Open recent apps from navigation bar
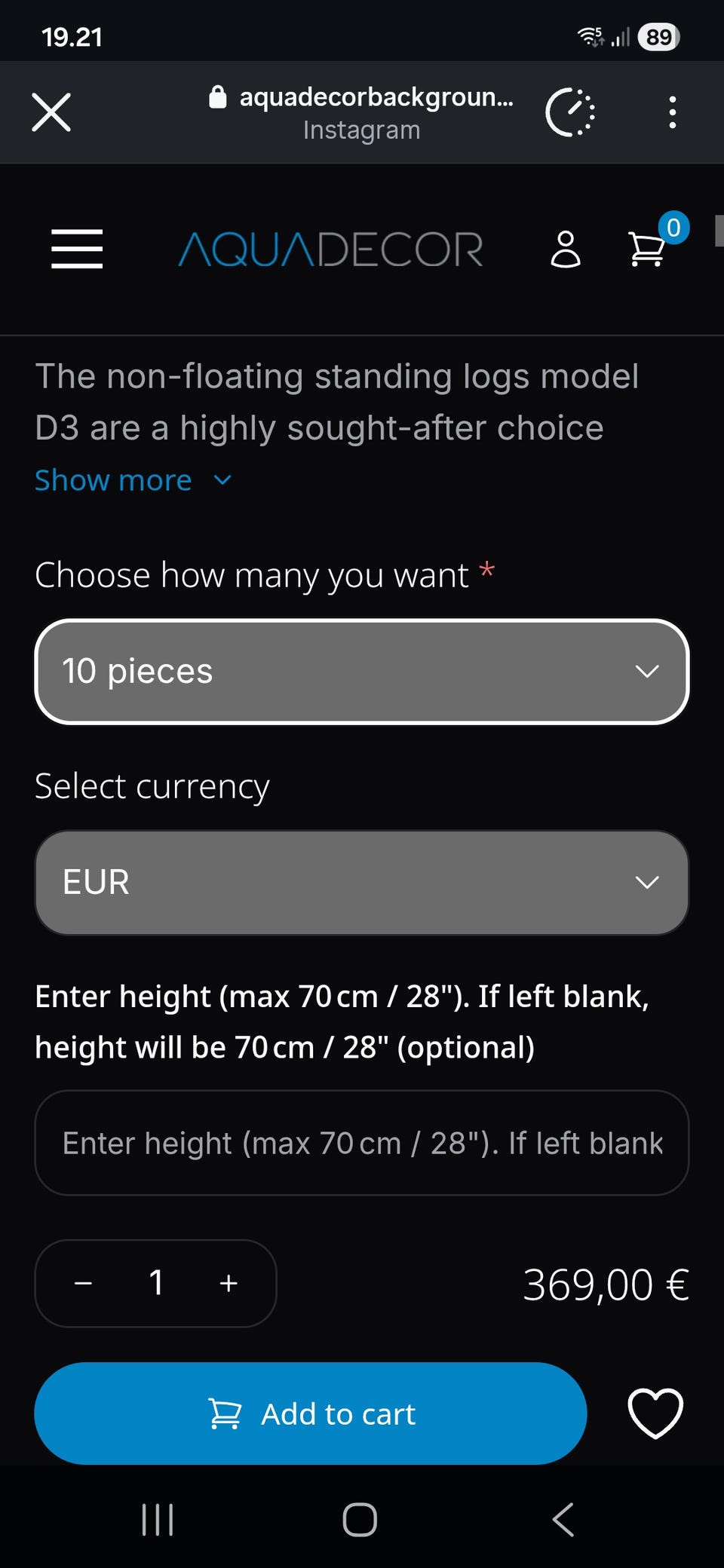Image resolution: width=724 pixels, height=1568 pixels. click(x=158, y=1519)
